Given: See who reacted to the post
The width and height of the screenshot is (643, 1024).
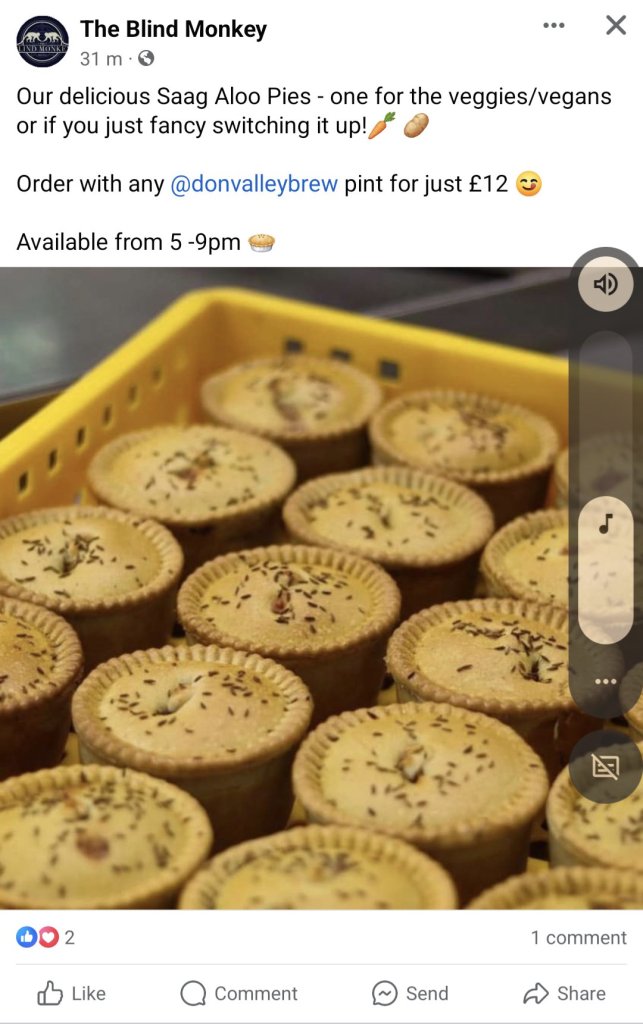Looking at the screenshot, I should [x=45, y=937].
